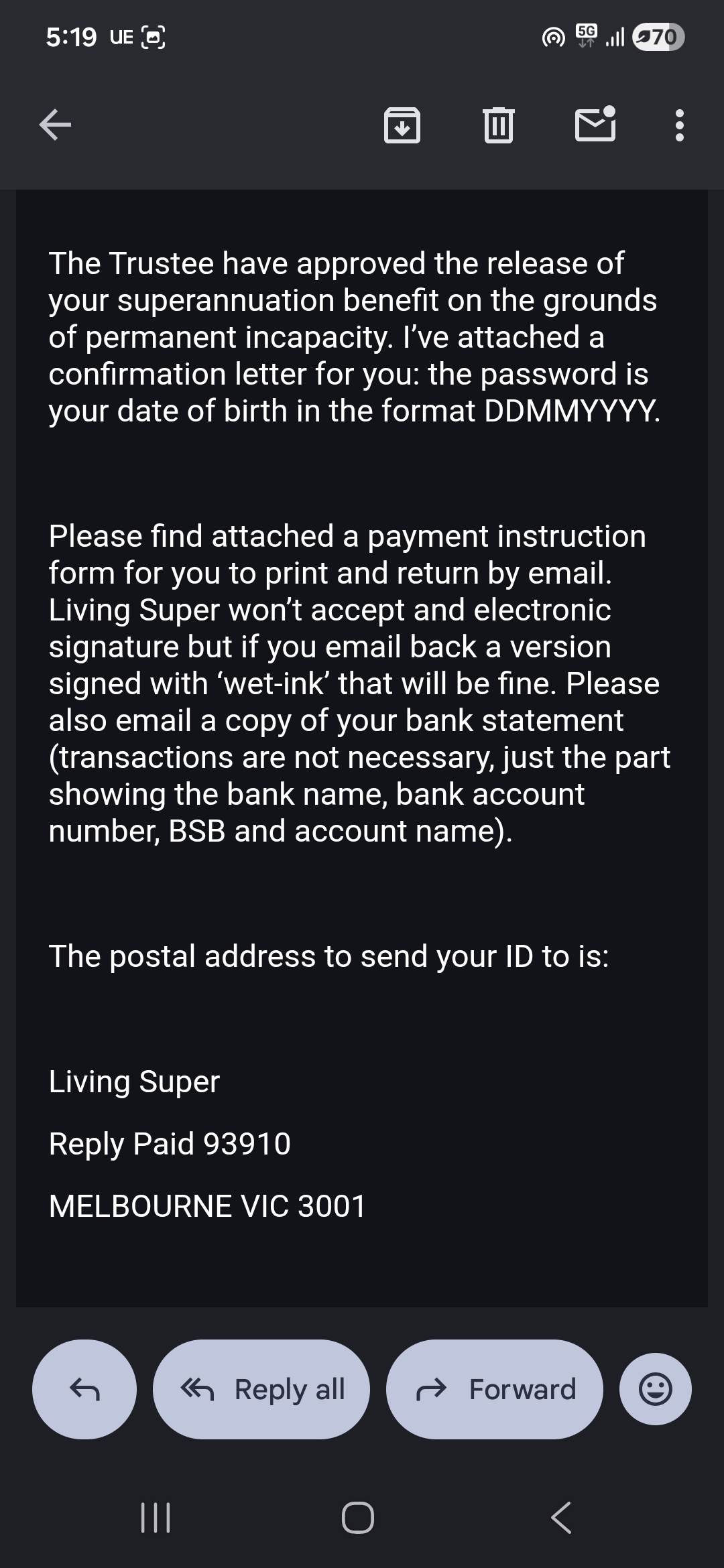Tap the single reply arrow button
This screenshot has height=1568, width=724.
click(84, 1389)
